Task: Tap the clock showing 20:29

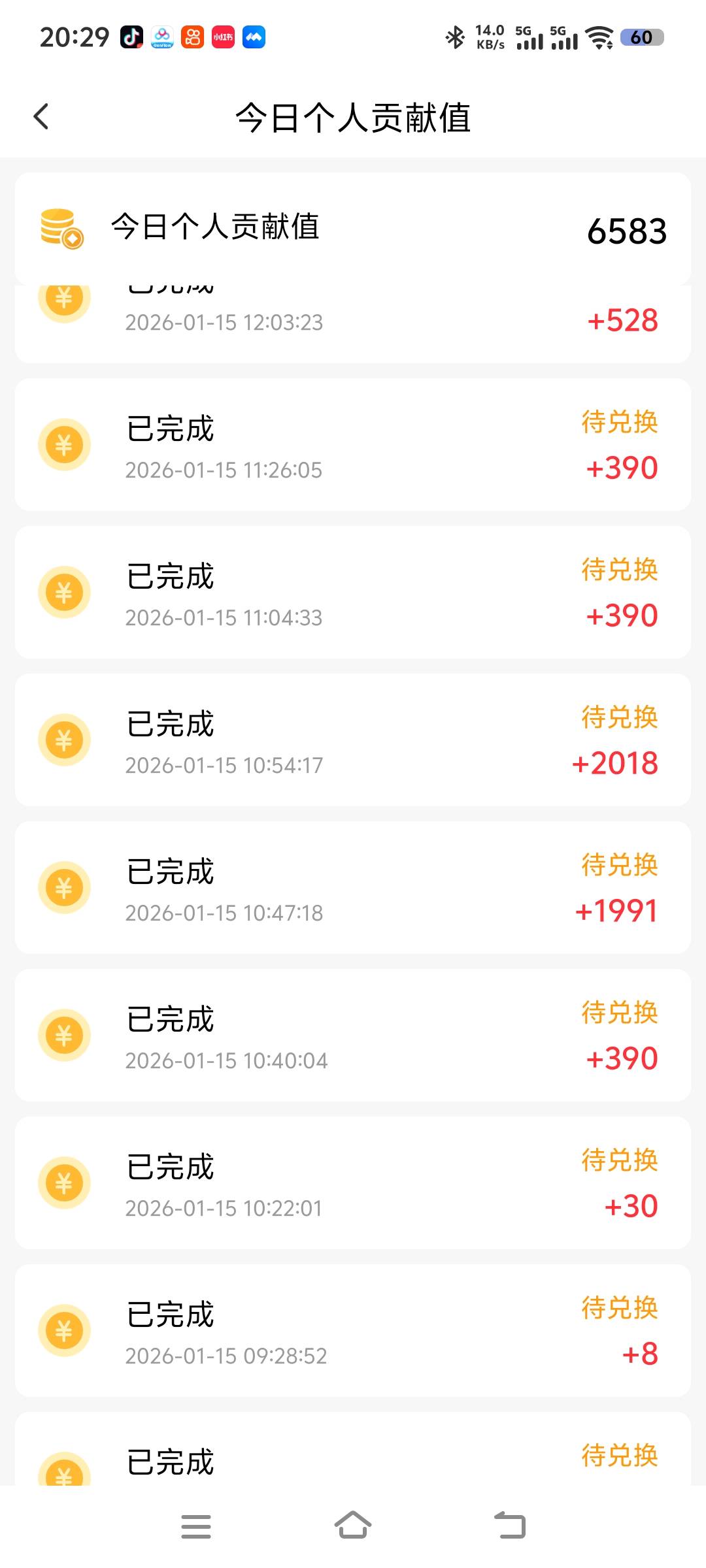Action: click(75, 37)
